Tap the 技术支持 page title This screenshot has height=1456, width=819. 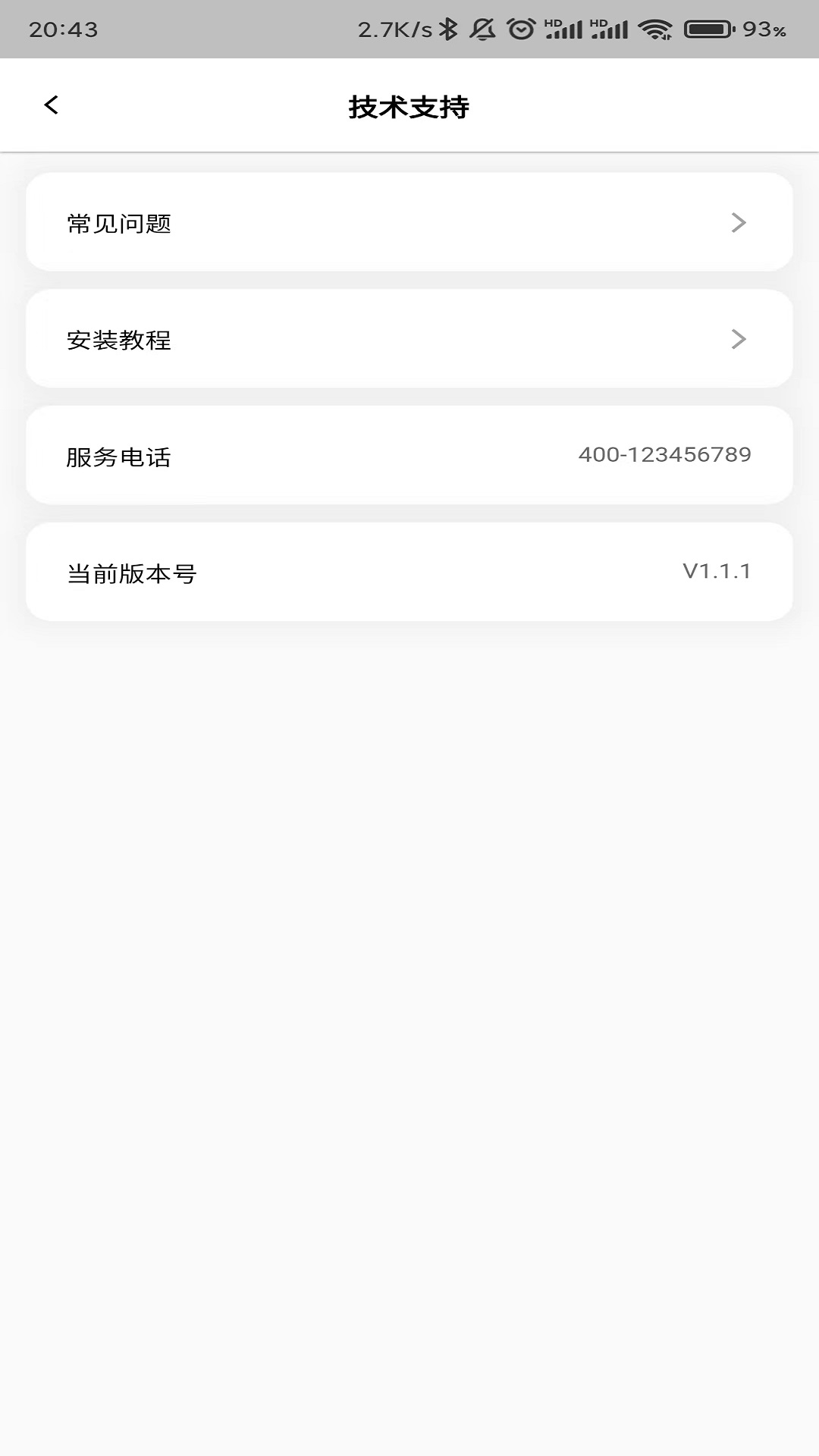tap(409, 106)
